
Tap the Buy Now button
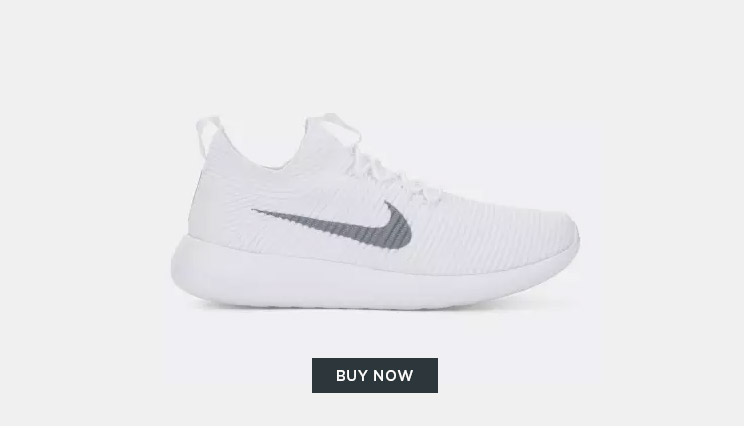tap(374, 376)
